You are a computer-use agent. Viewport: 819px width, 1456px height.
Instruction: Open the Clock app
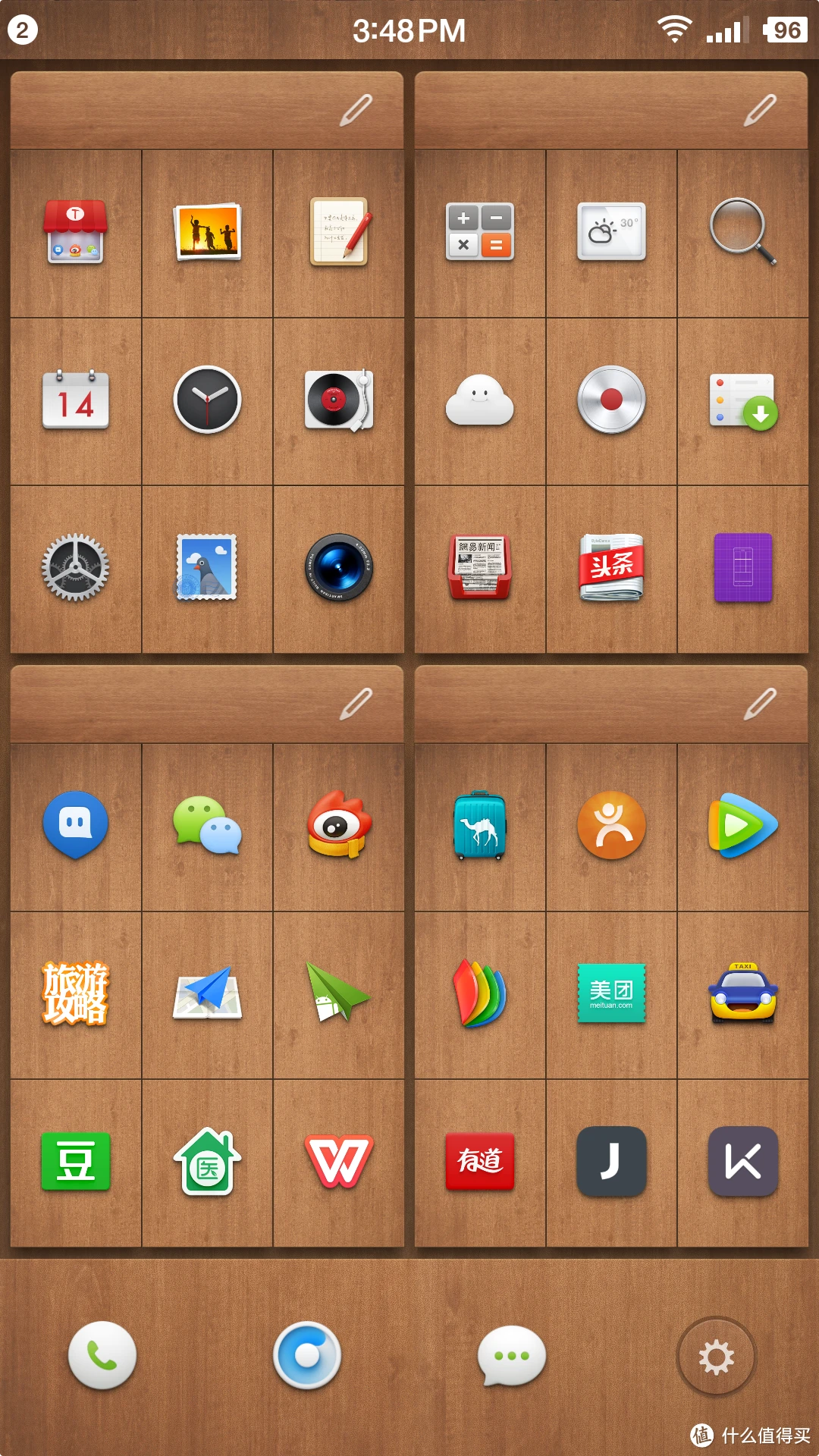tap(207, 400)
